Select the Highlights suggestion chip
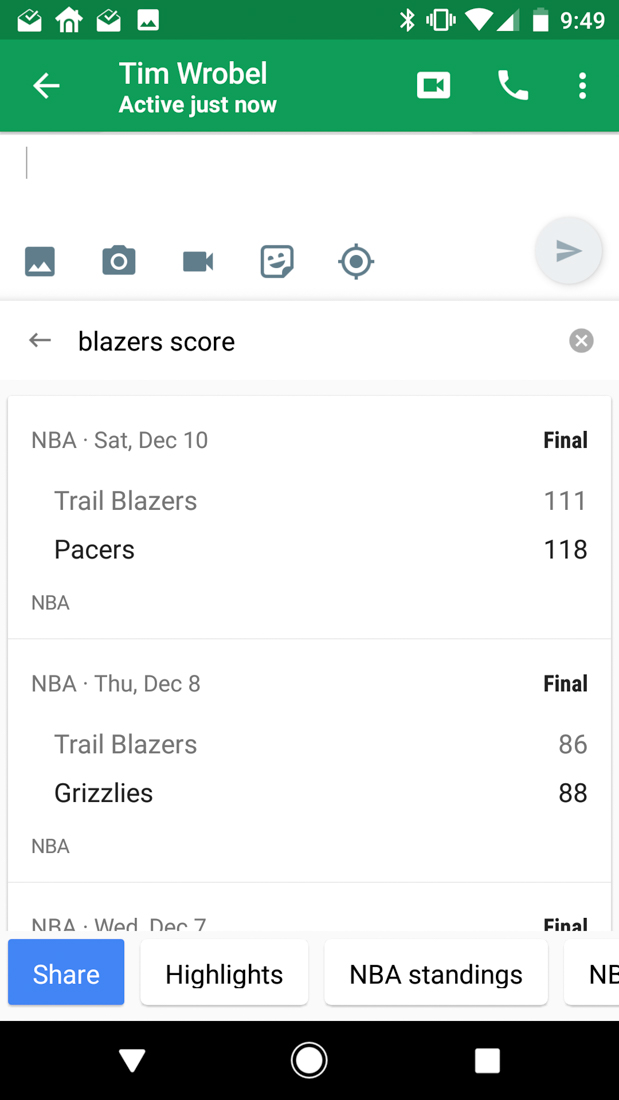This screenshot has width=619, height=1100. coord(224,974)
